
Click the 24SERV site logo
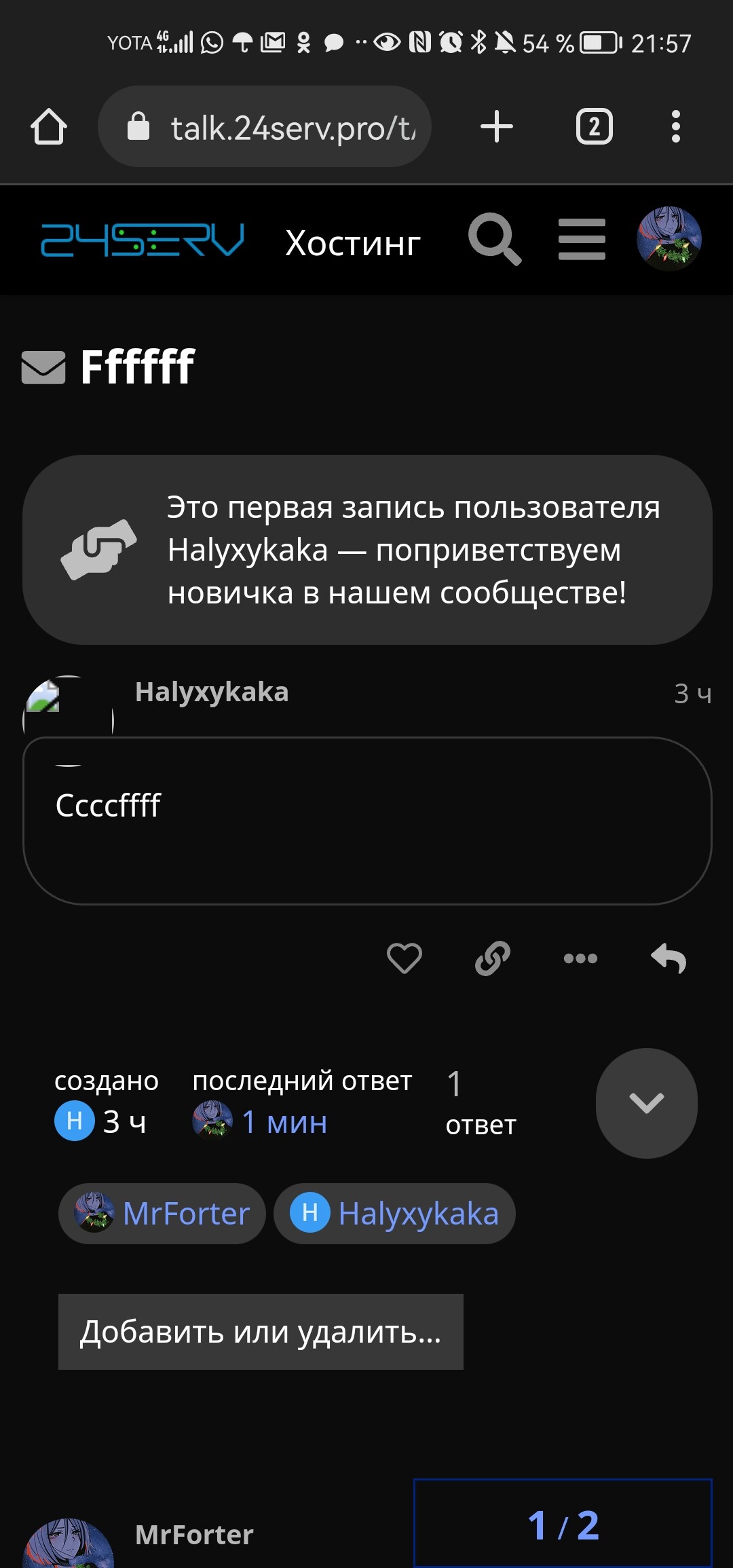point(143,241)
